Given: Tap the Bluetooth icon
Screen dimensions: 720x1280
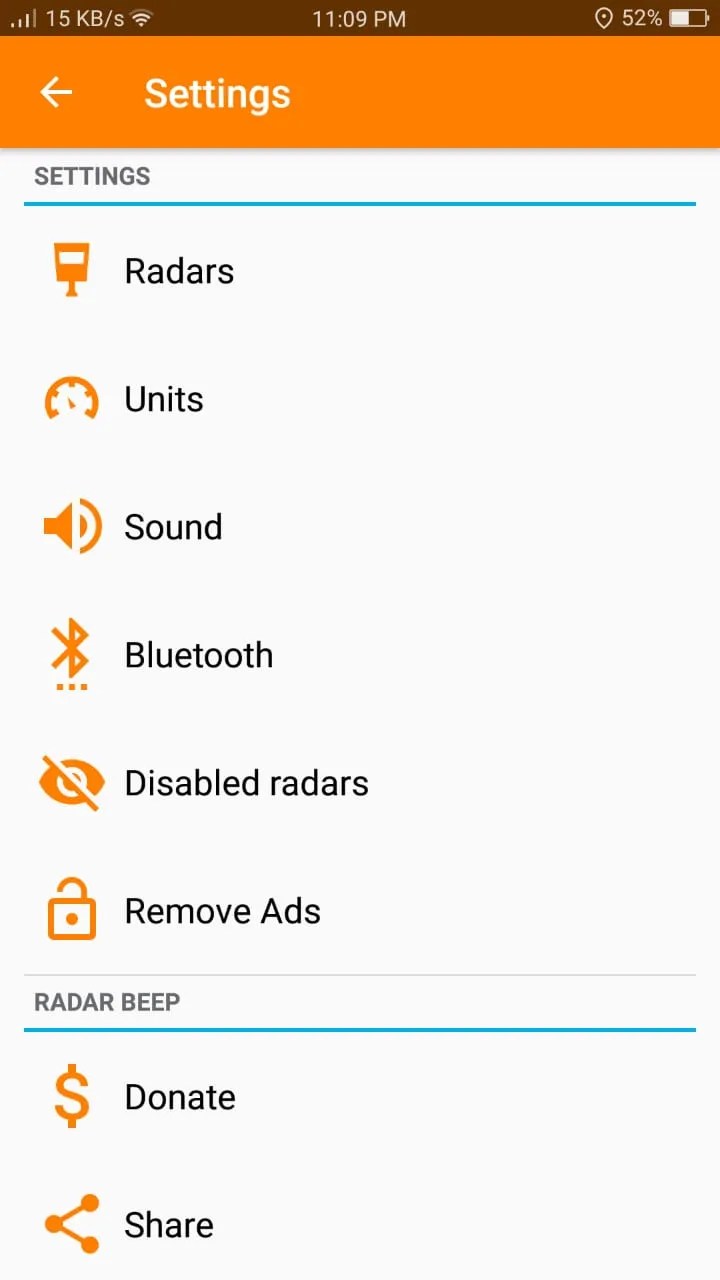Looking at the screenshot, I should pos(69,654).
